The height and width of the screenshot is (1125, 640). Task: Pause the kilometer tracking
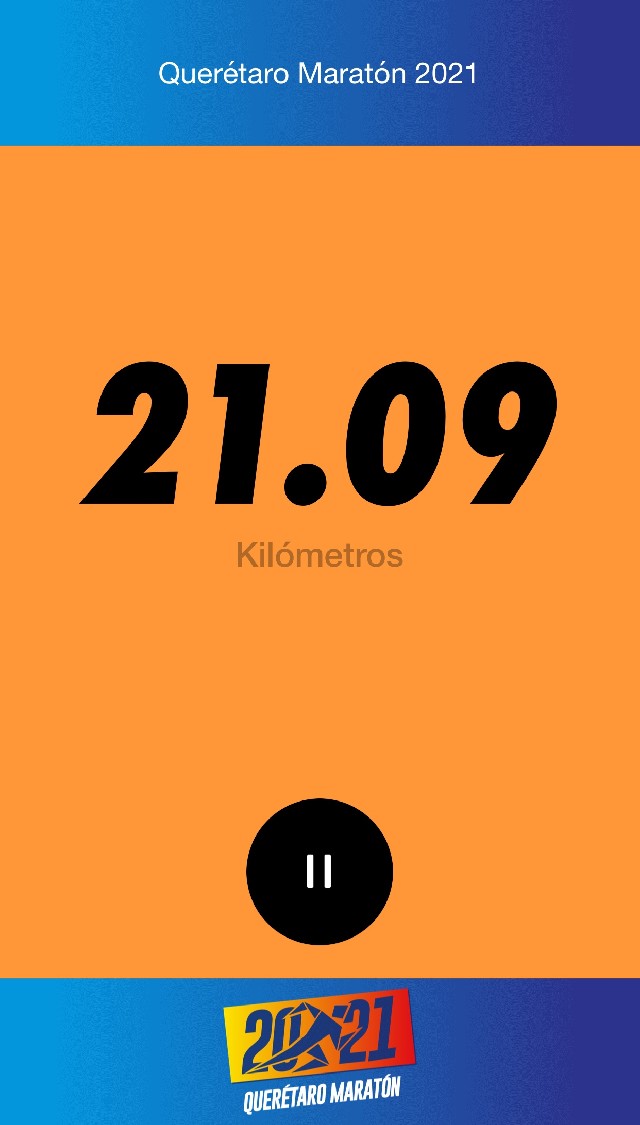point(319,871)
